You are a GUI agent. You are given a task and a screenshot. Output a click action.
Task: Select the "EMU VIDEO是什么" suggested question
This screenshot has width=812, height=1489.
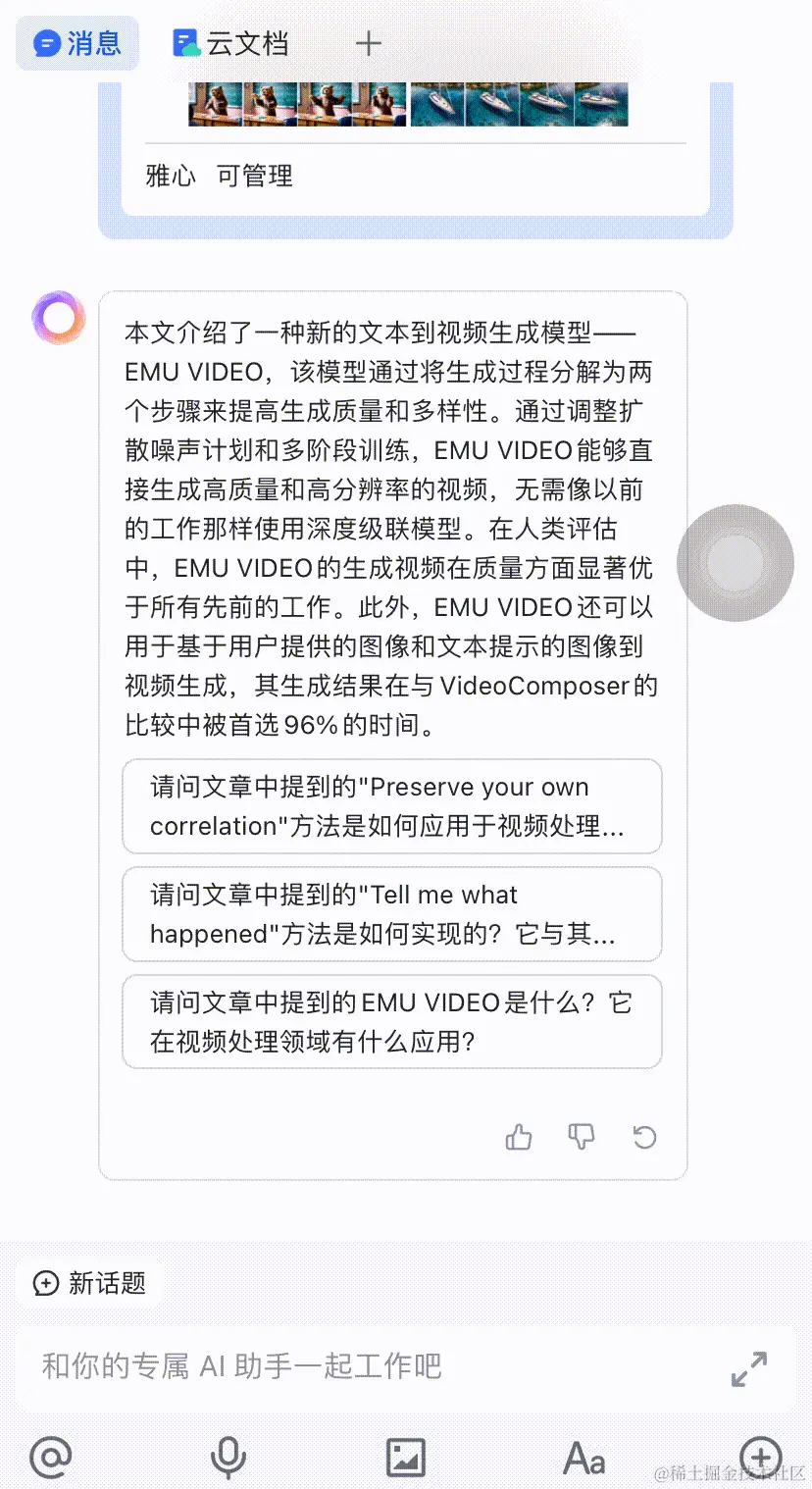tap(391, 1021)
